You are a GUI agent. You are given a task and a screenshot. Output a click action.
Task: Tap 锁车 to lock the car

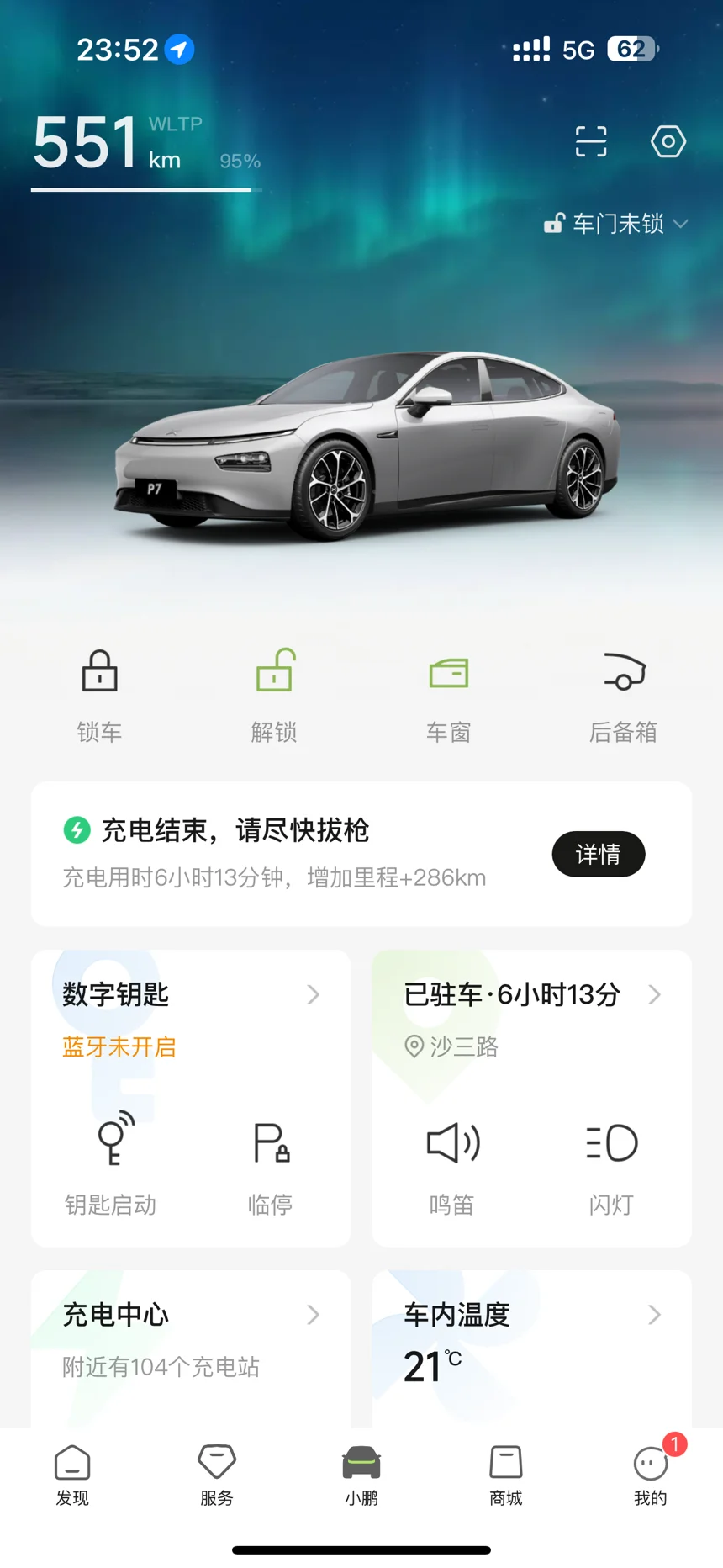click(99, 693)
